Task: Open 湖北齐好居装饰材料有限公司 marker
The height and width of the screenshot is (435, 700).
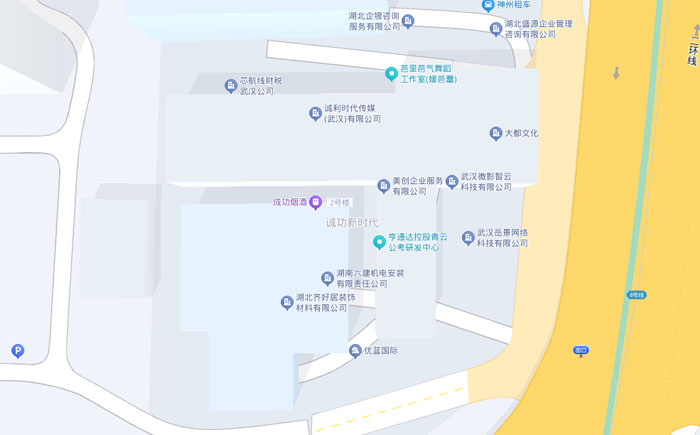Action: (287, 302)
